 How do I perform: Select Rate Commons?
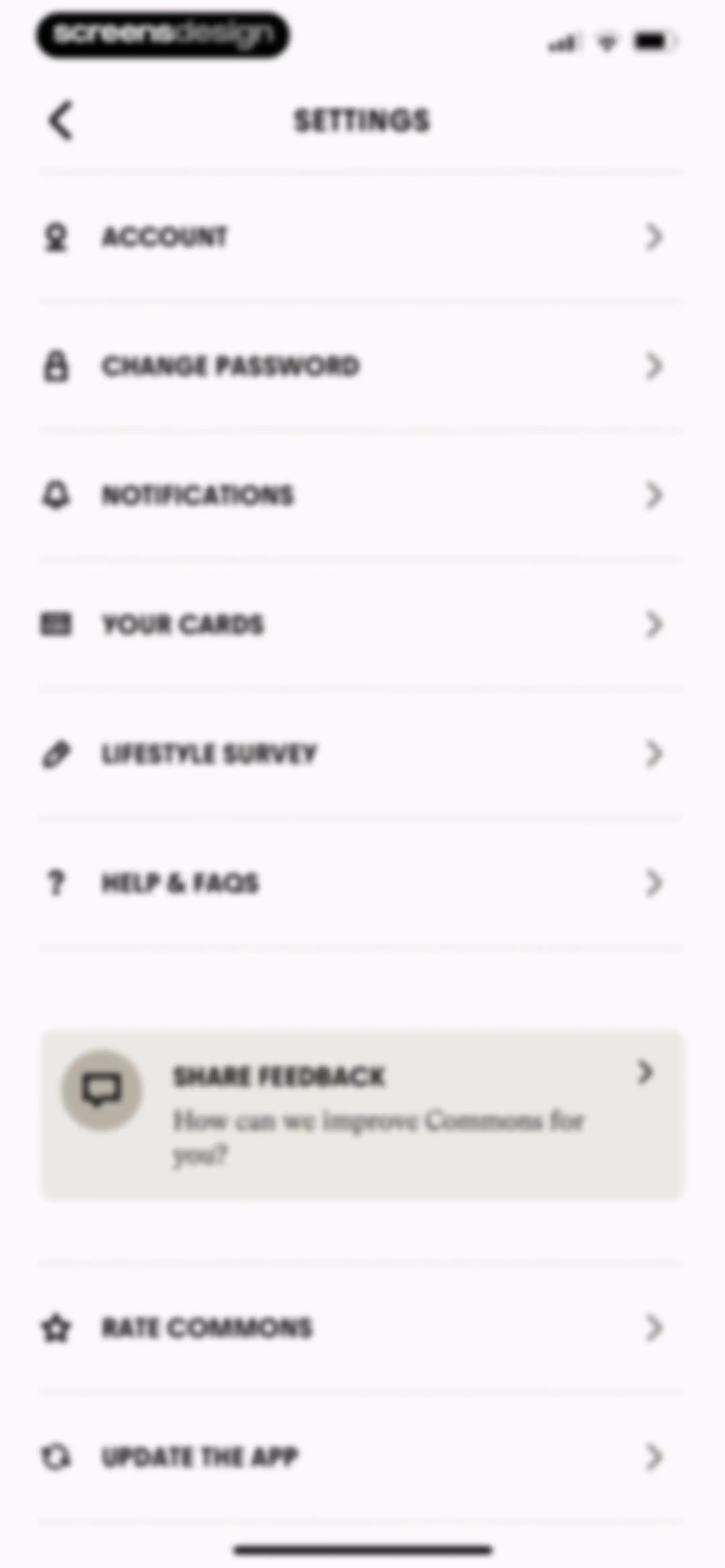(x=361, y=1328)
